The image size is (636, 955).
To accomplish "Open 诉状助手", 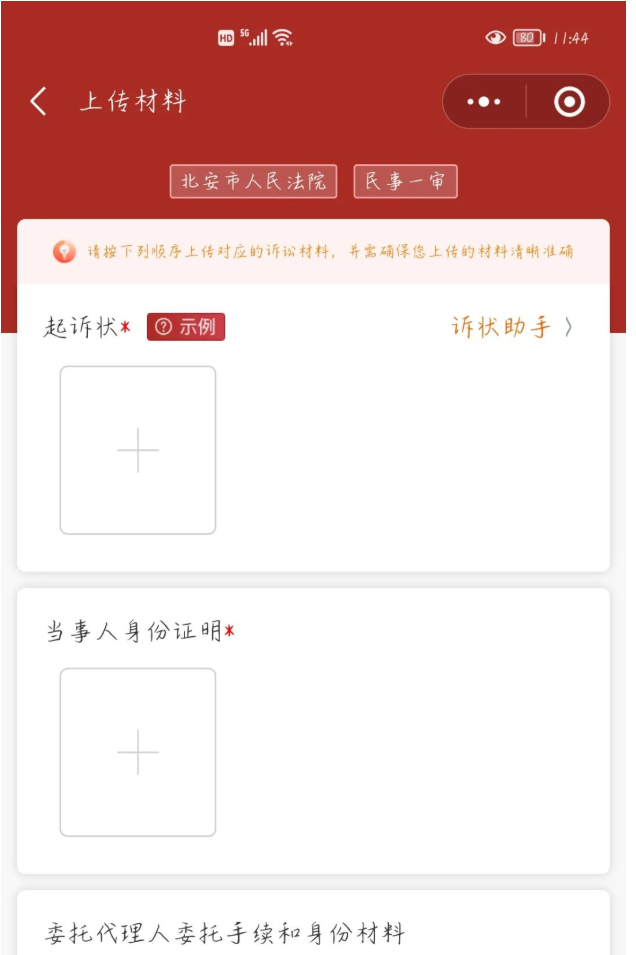I will click(511, 327).
